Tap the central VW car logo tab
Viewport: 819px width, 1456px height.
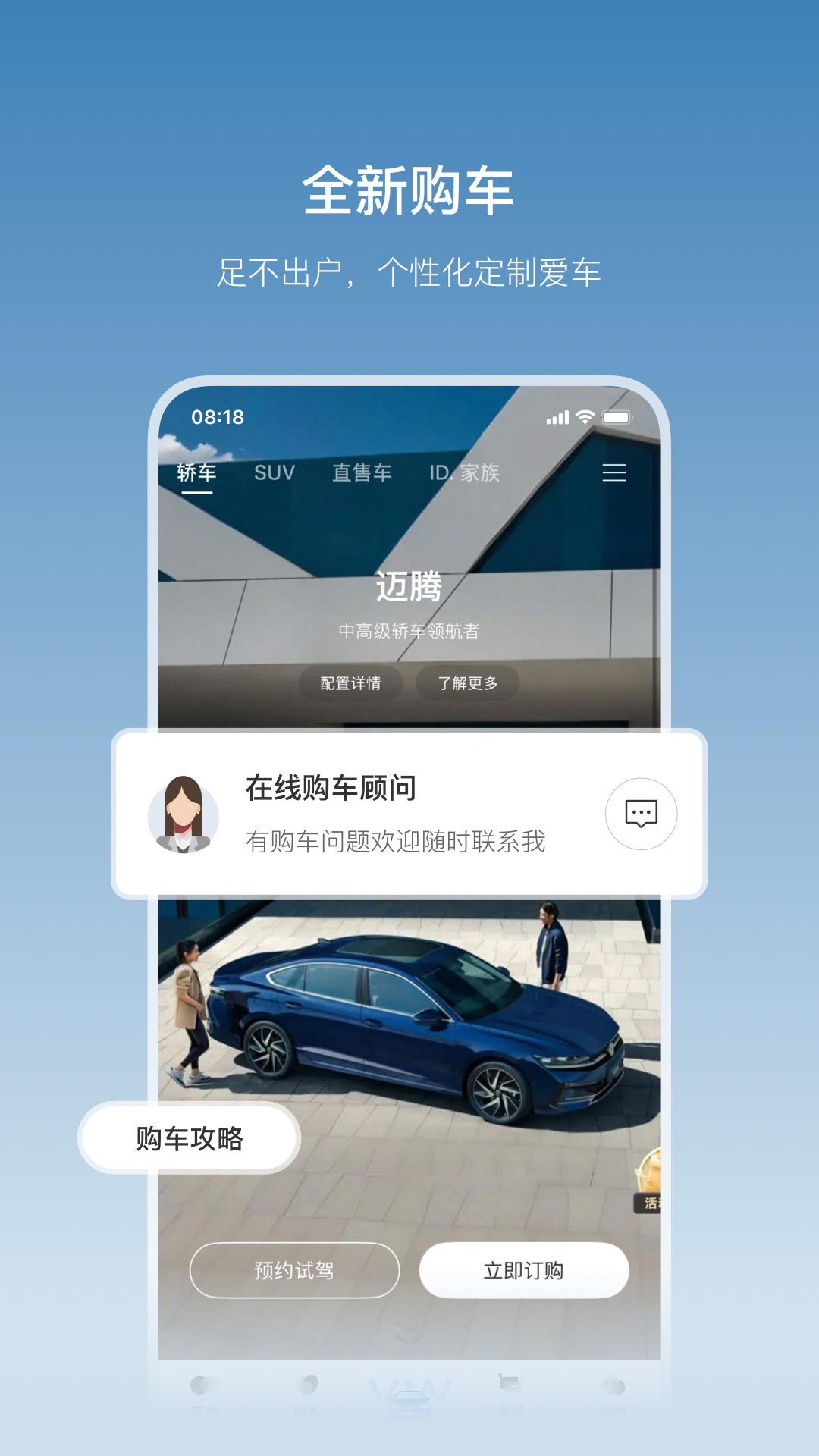[409, 1403]
